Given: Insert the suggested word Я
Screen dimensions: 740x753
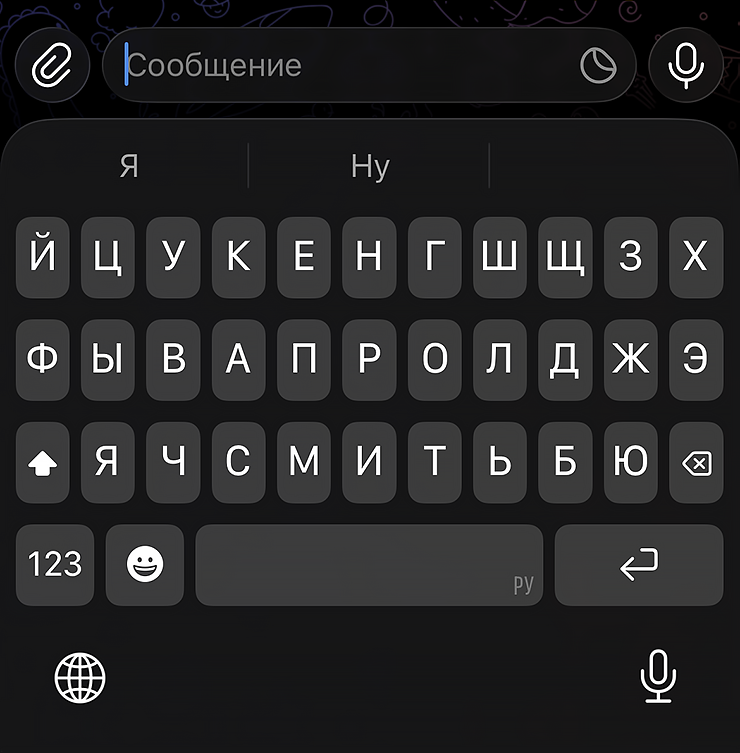Looking at the screenshot, I should (x=129, y=165).
